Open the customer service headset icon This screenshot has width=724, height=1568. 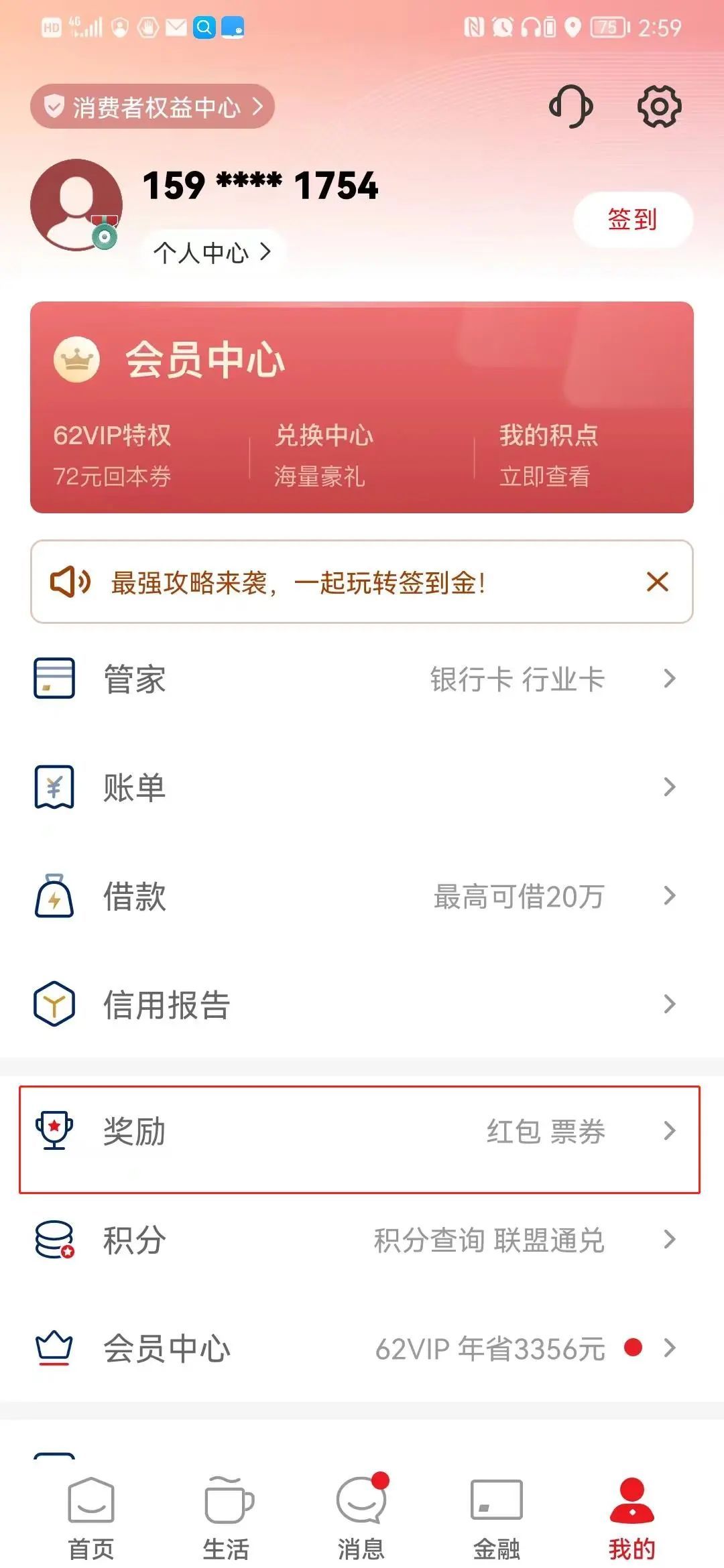571,107
